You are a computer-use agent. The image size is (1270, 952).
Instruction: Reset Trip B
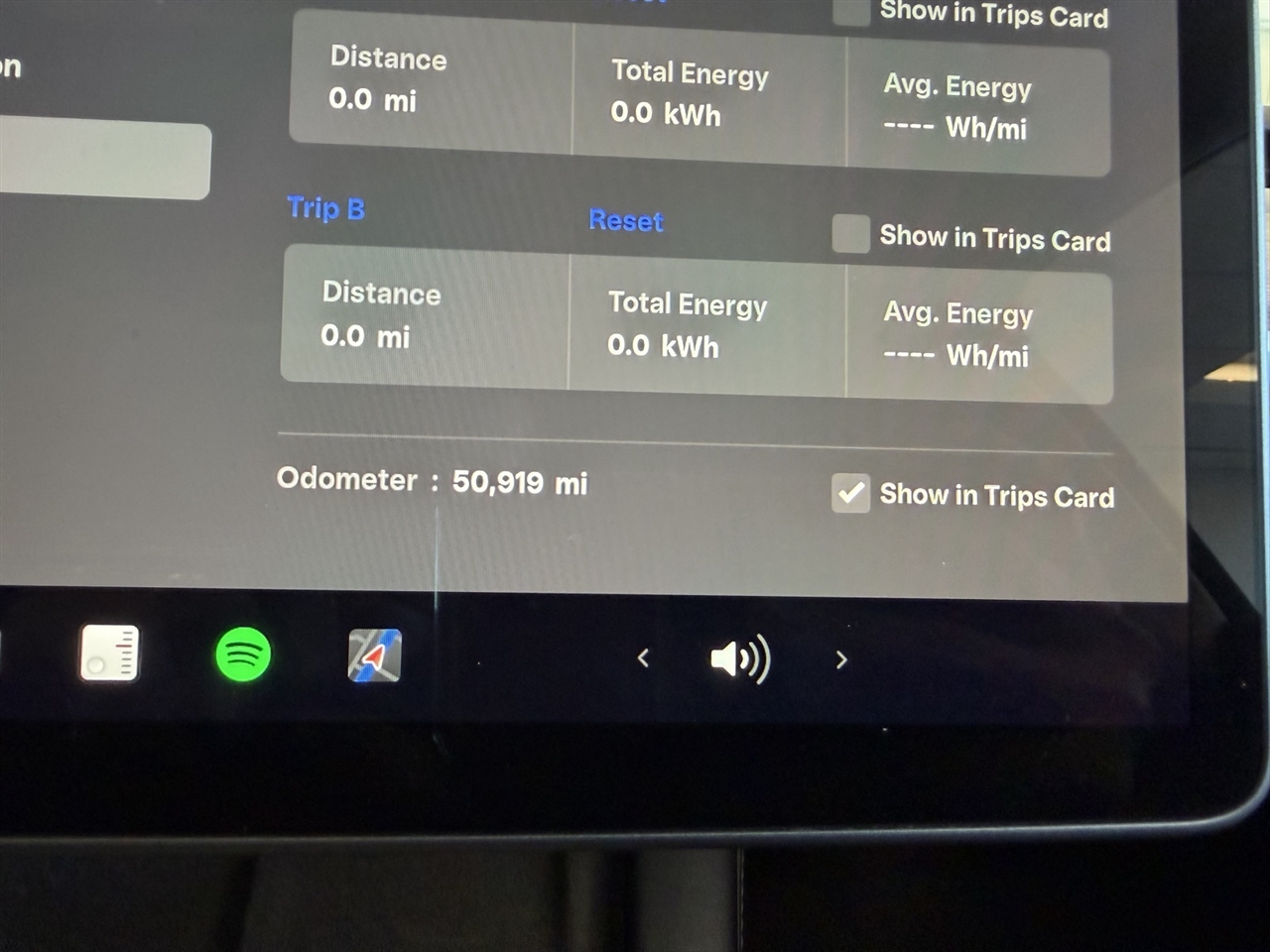[625, 220]
